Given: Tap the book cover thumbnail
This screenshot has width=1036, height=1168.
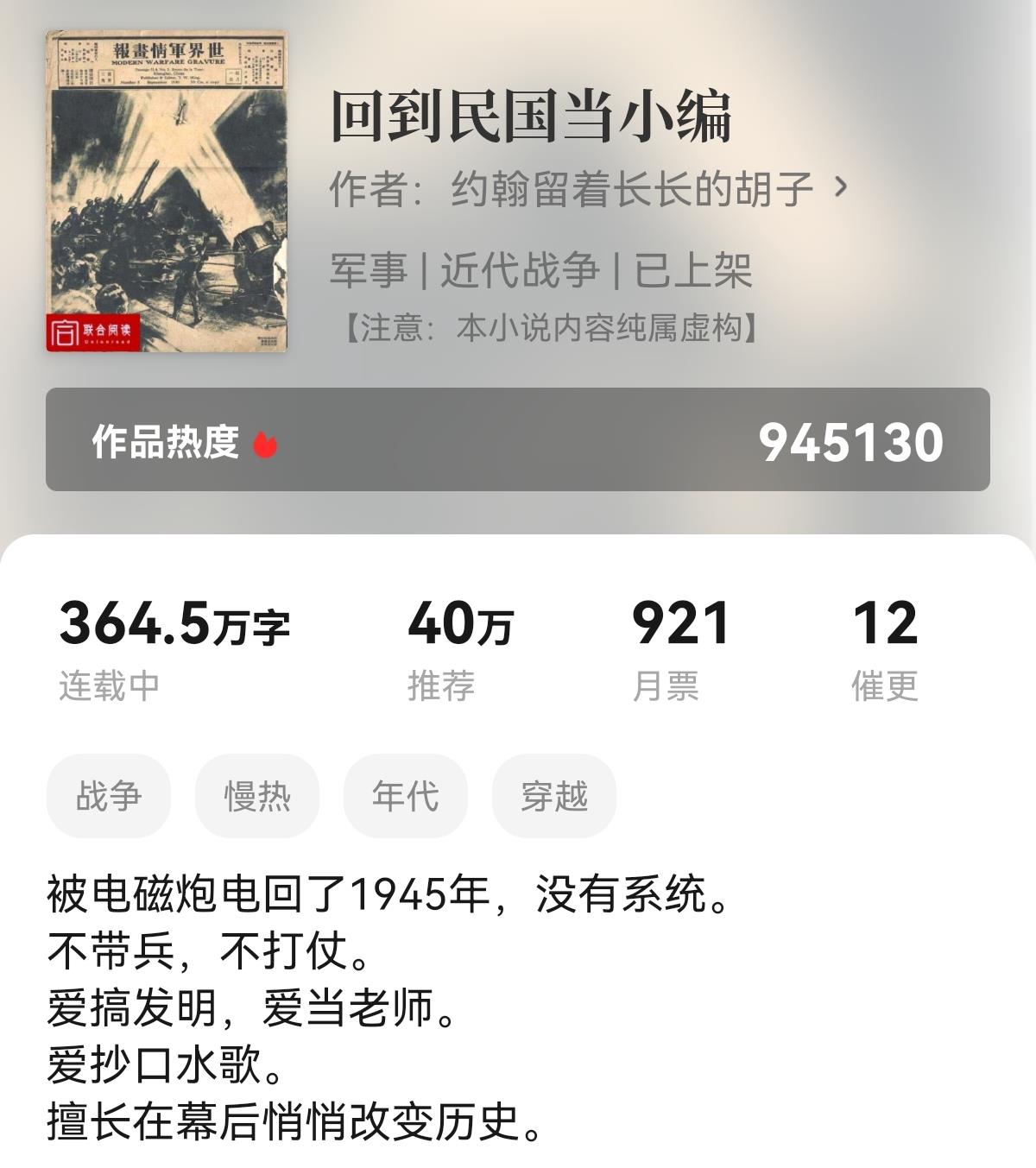Looking at the screenshot, I should tap(166, 191).
